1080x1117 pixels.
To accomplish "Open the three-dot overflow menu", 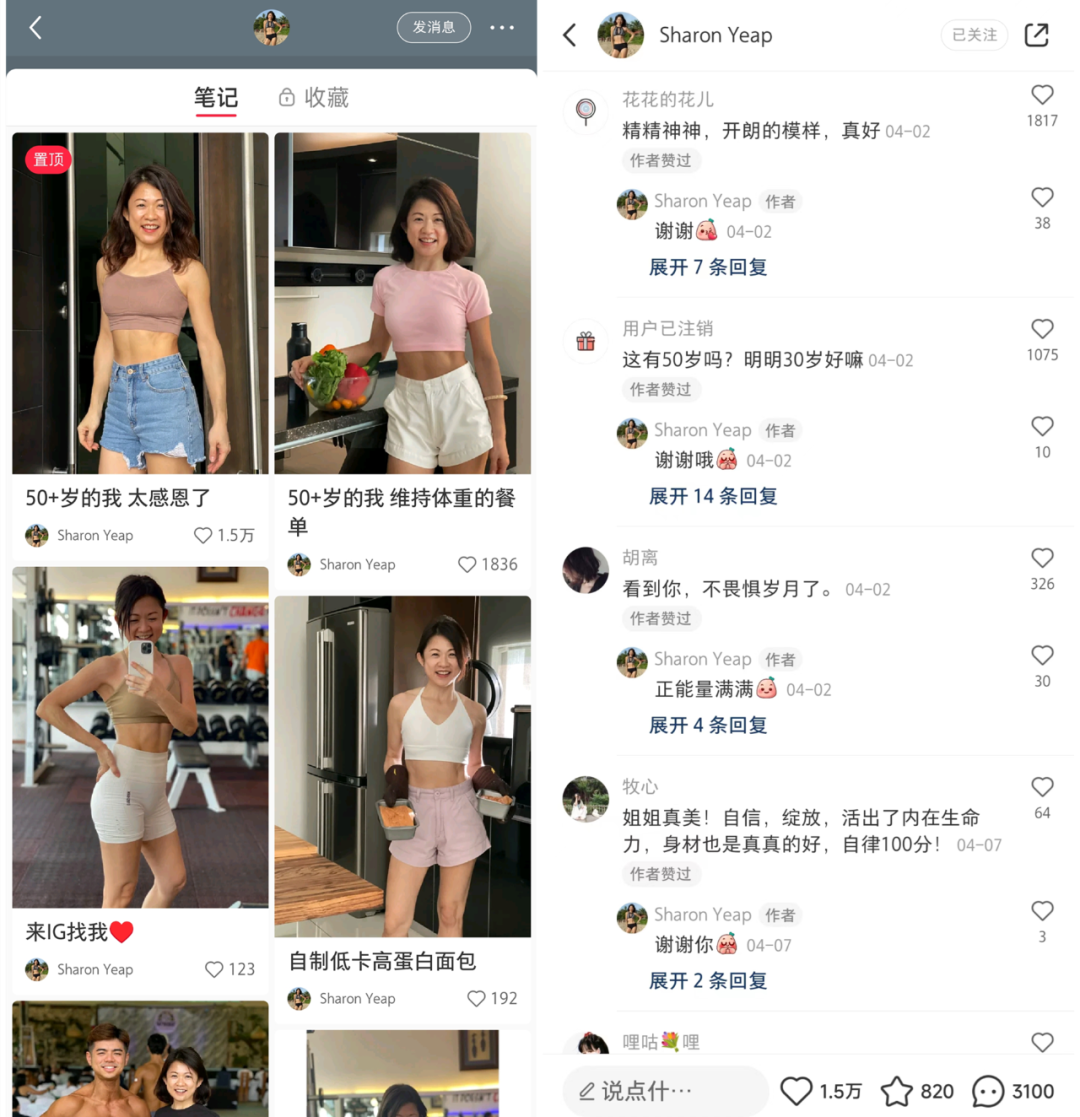I will [x=502, y=28].
